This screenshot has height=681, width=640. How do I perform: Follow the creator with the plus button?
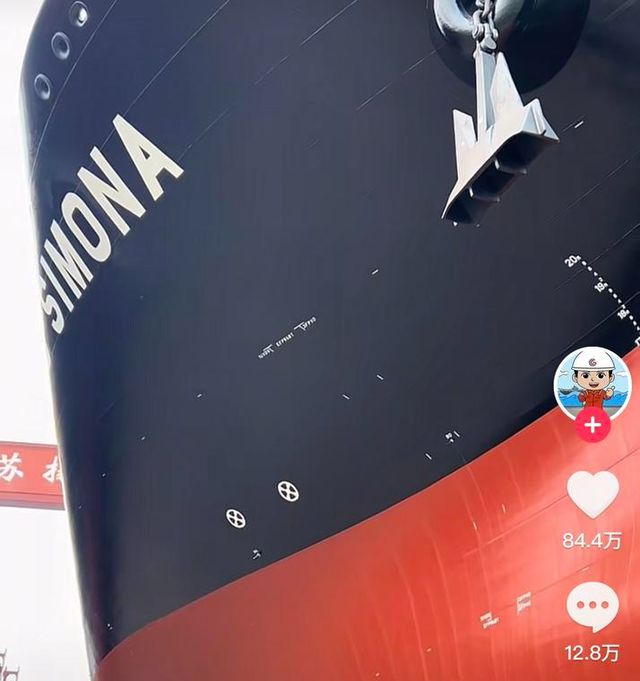(592, 424)
